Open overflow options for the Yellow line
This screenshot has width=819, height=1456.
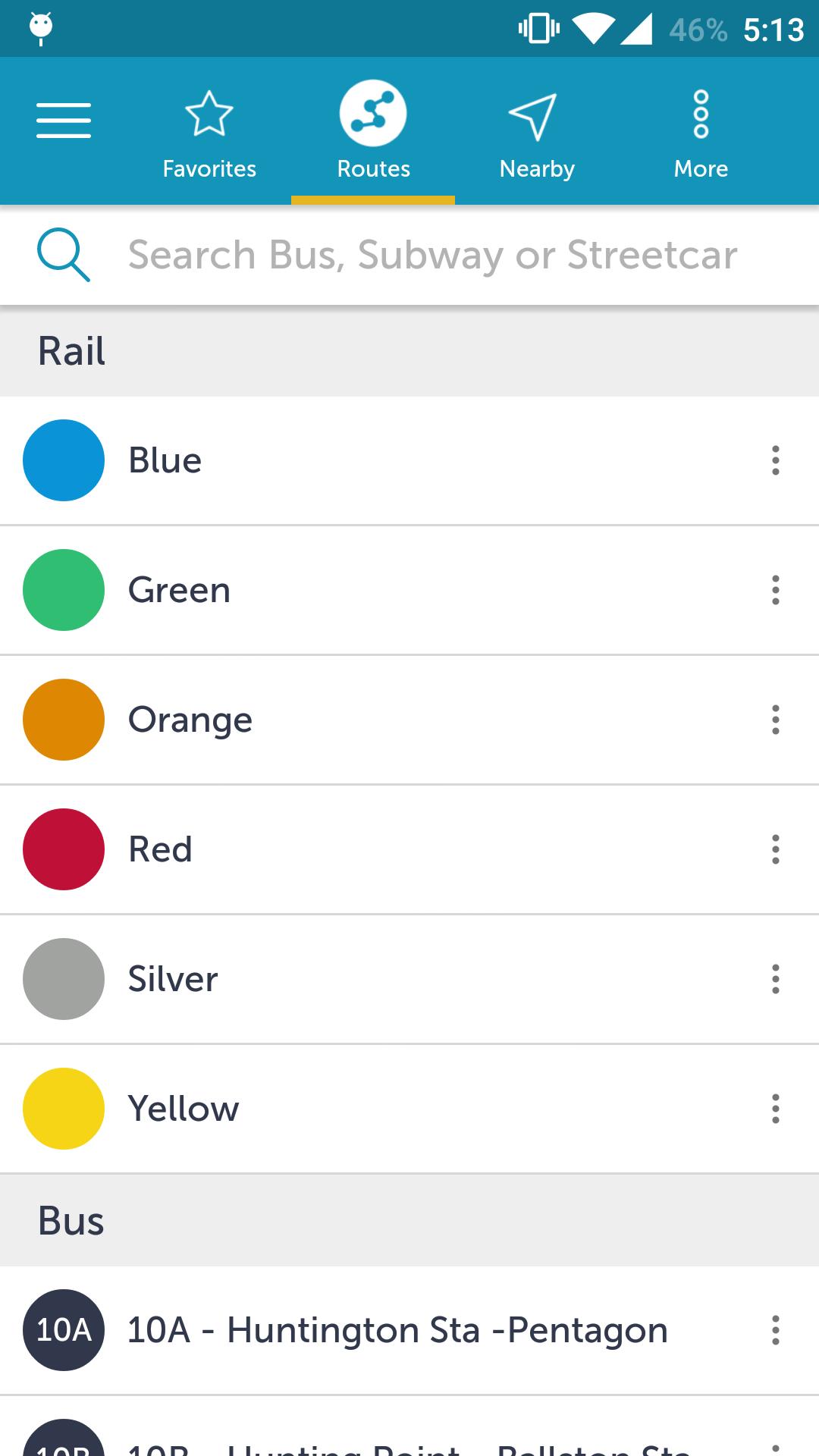tap(775, 1109)
